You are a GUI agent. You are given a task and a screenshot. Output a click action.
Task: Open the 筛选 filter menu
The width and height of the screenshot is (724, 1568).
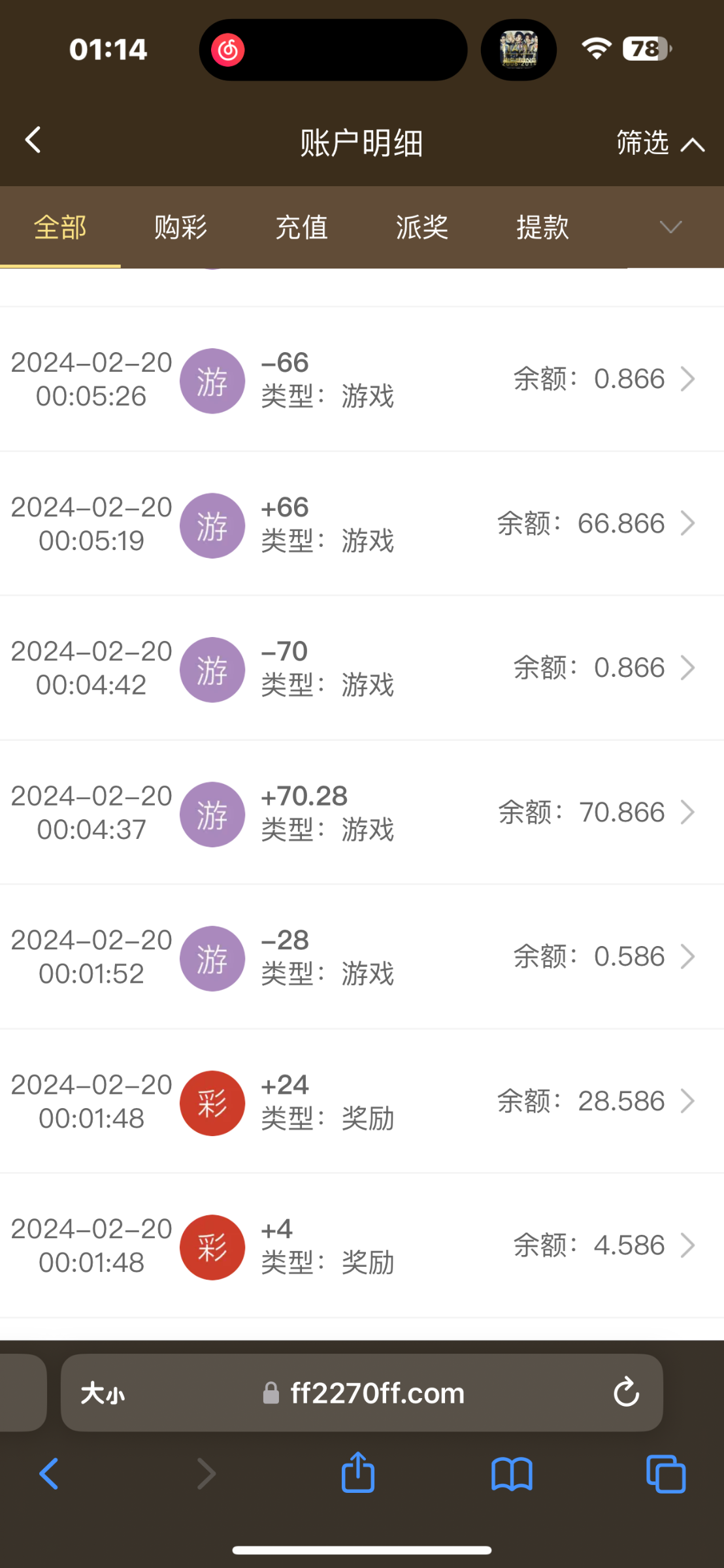660,142
